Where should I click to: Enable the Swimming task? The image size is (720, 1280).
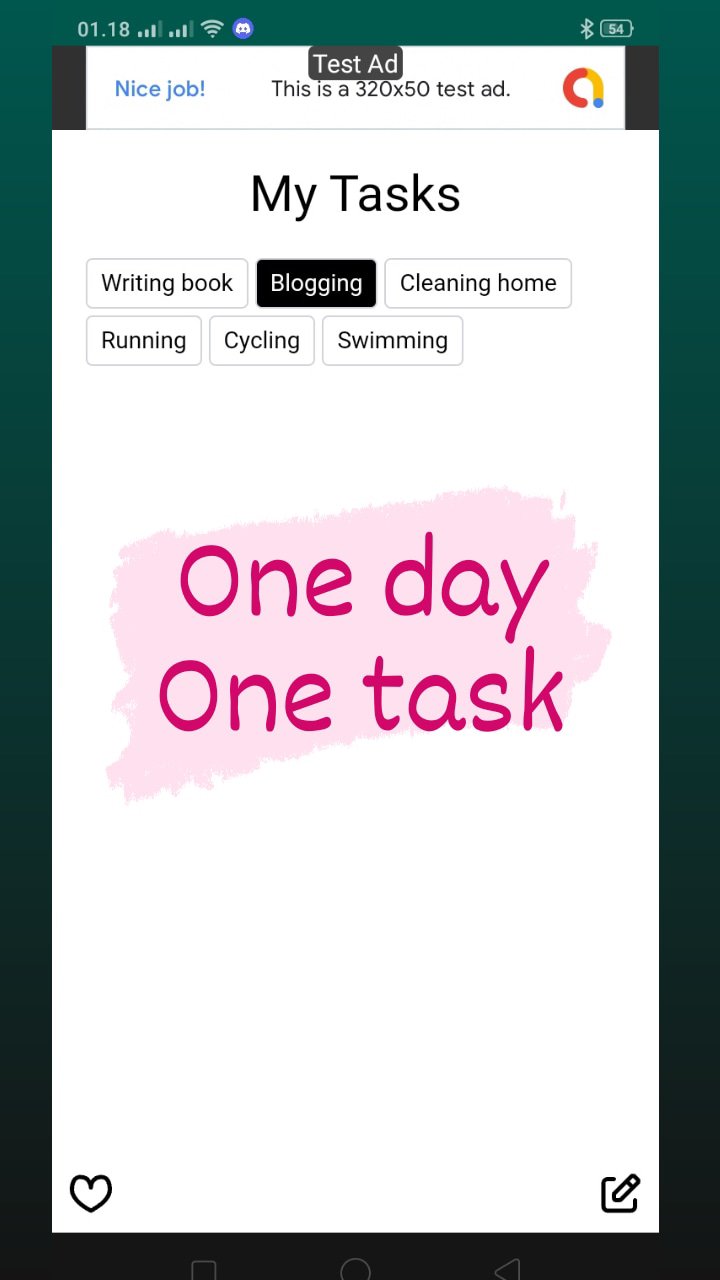392,340
